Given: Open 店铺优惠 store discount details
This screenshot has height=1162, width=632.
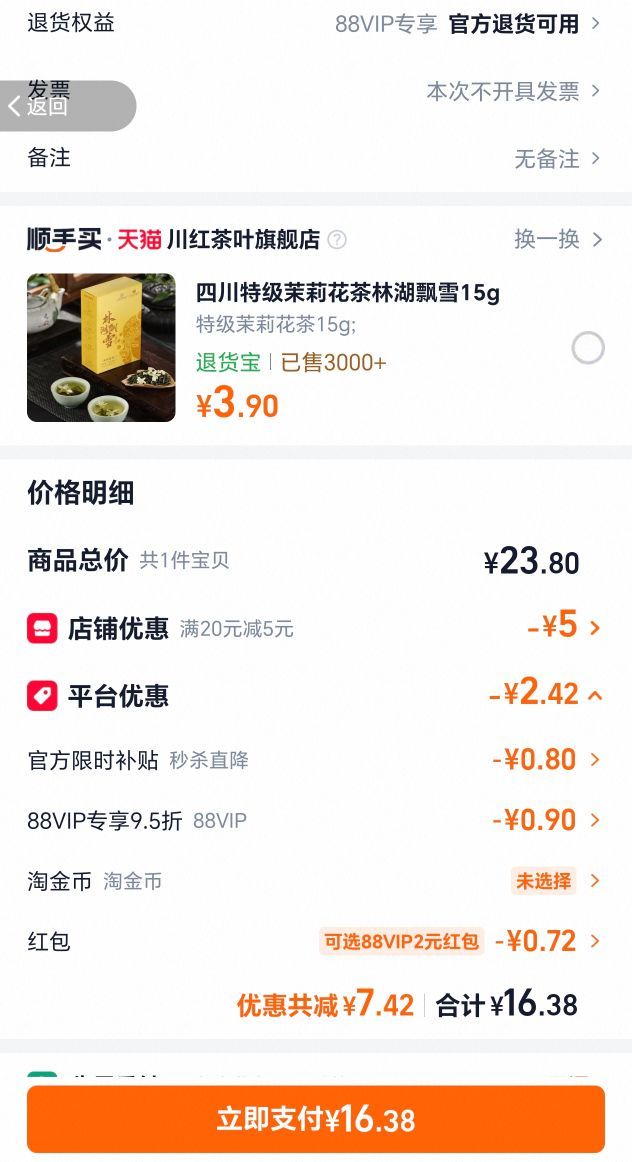Looking at the screenshot, I should coord(316,628).
